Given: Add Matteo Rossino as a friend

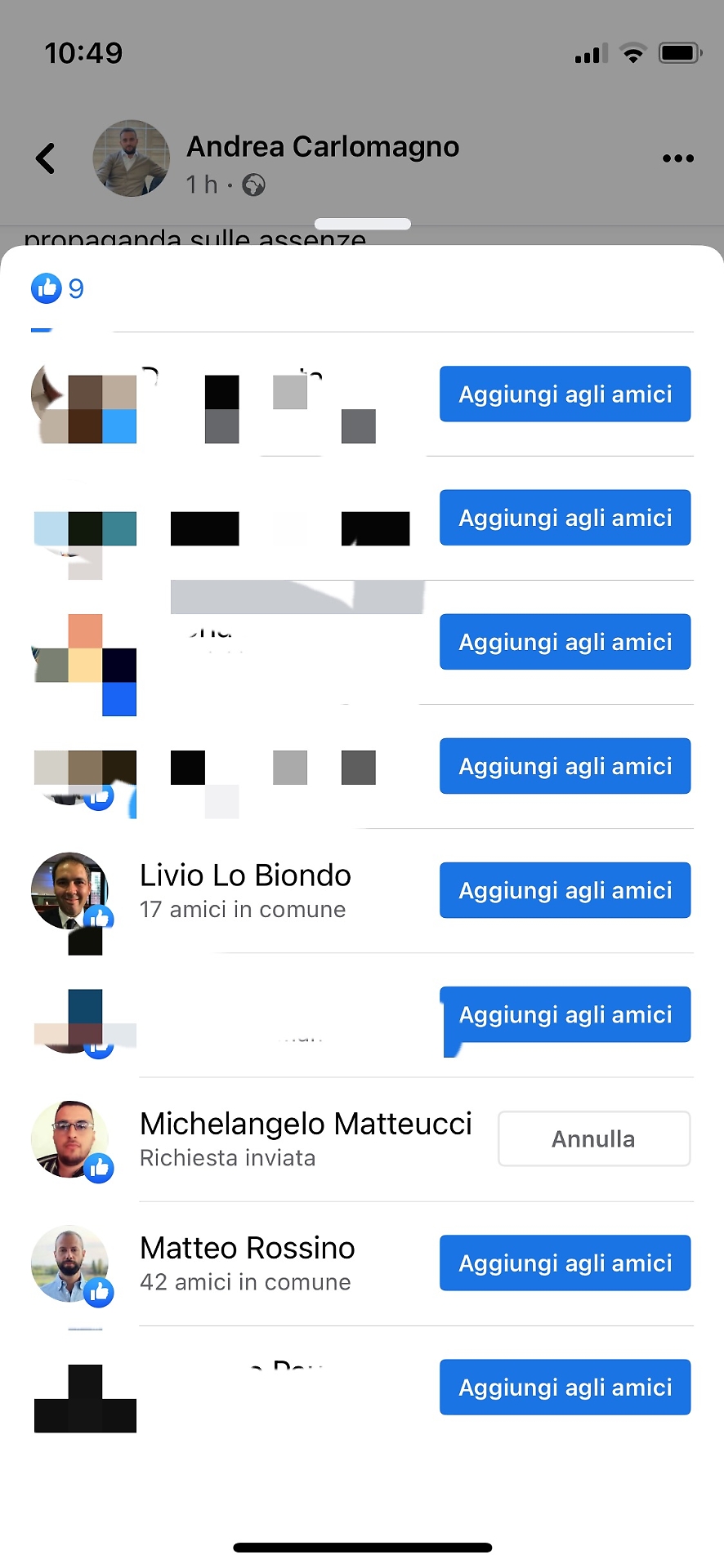Looking at the screenshot, I should (x=565, y=1263).
